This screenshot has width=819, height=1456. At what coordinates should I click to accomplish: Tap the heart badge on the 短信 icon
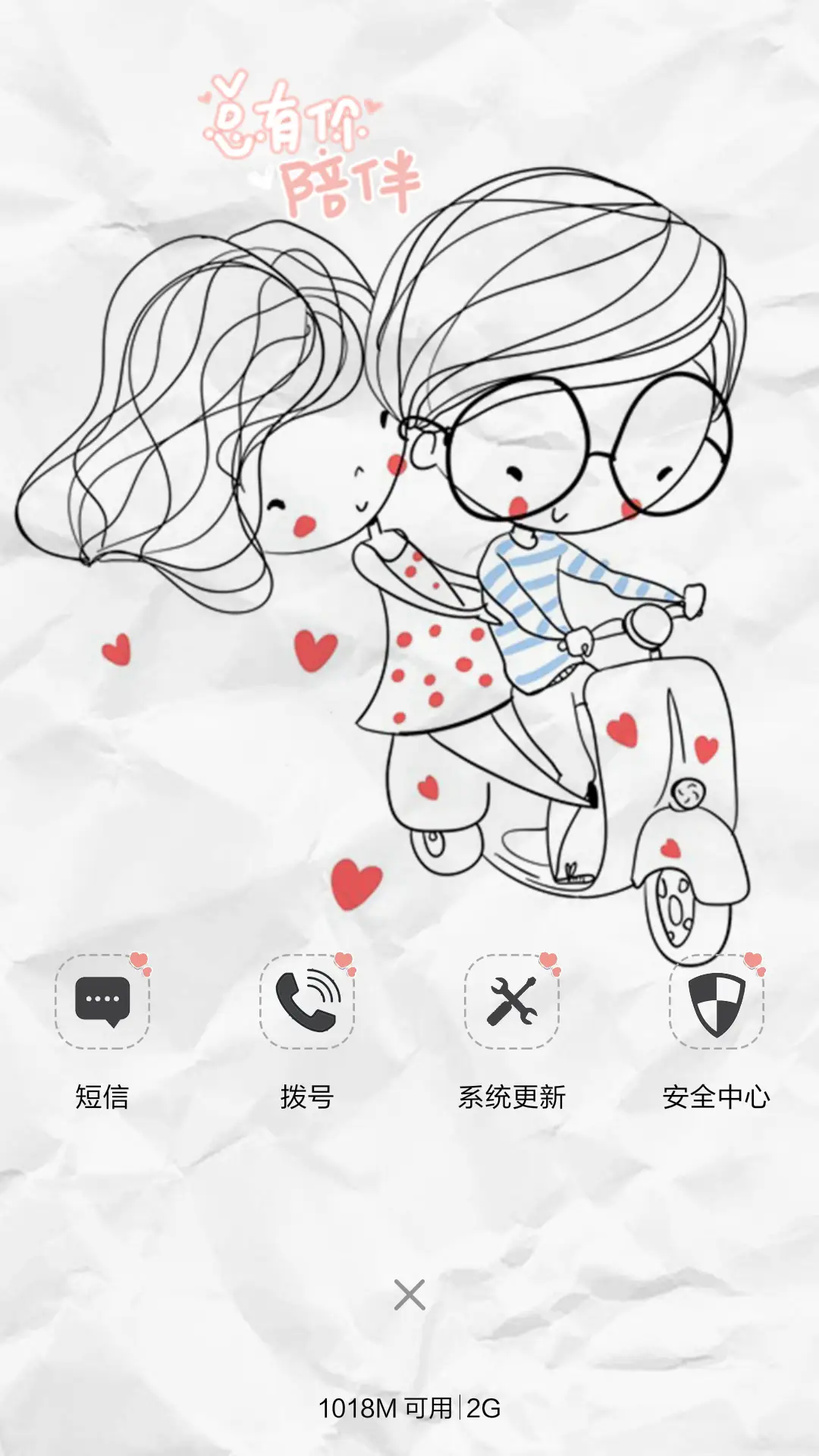click(x=140, y=961)
